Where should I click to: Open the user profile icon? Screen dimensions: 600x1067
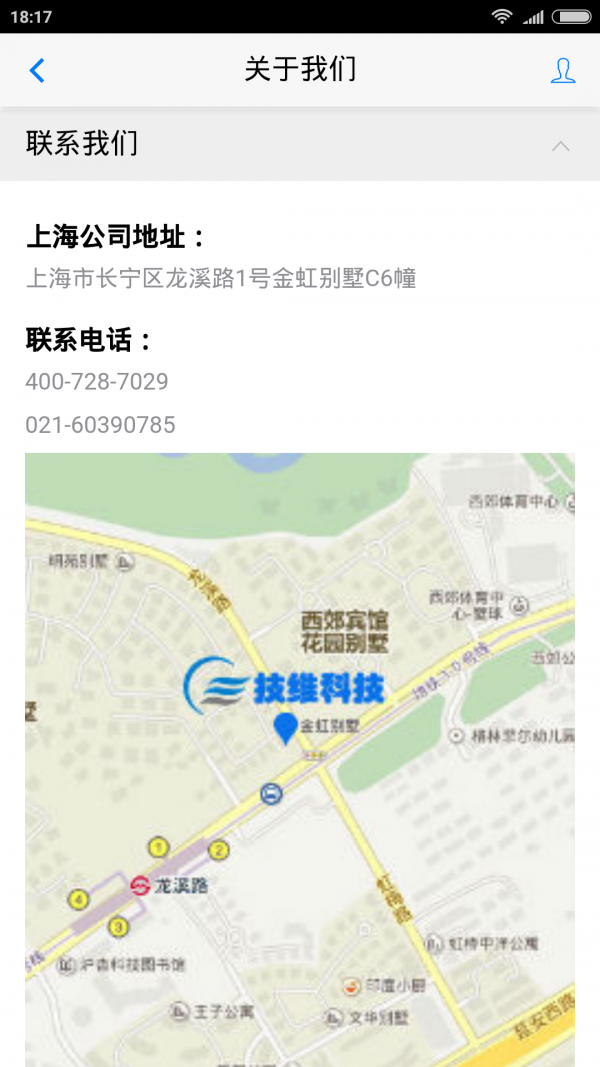tap(563, 70)
